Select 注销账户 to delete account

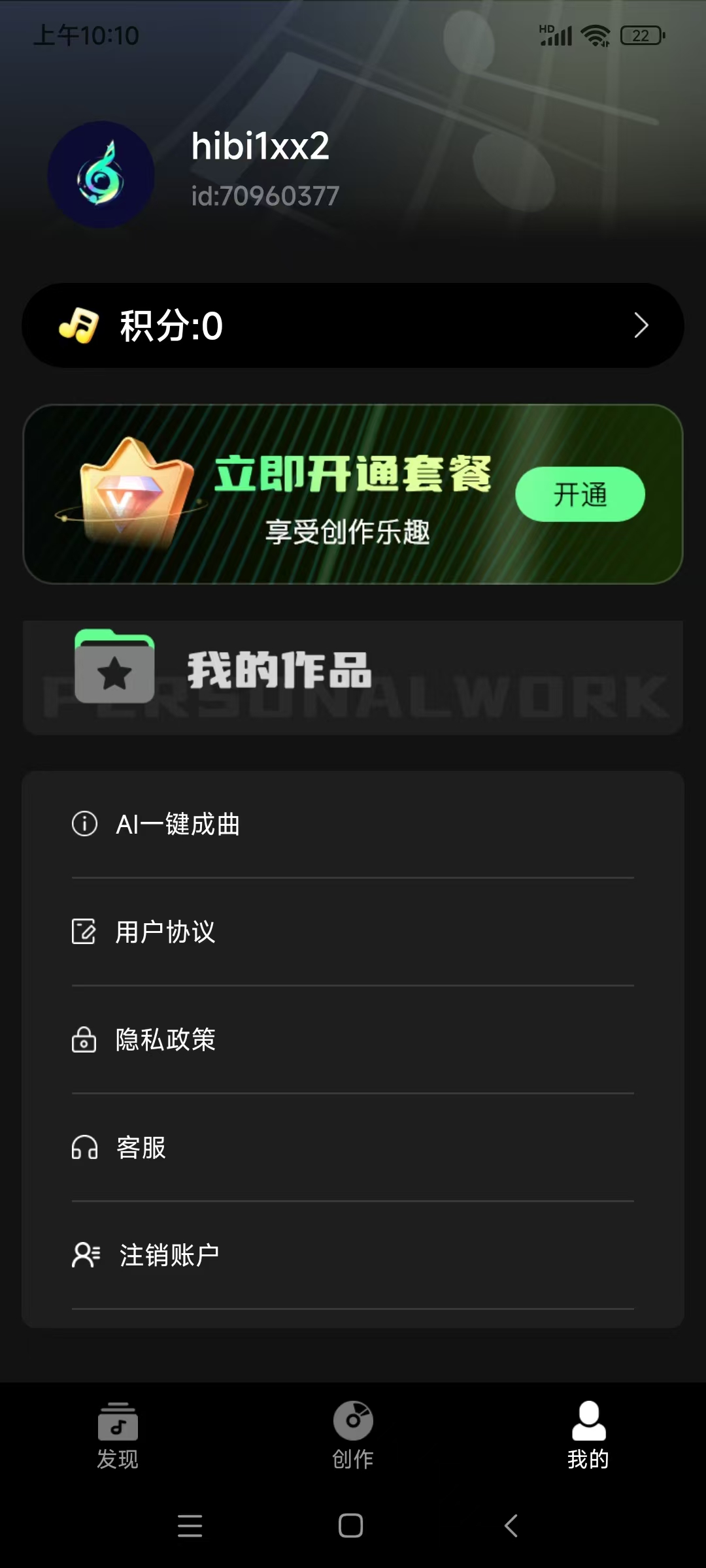(x=353, y=1255)
